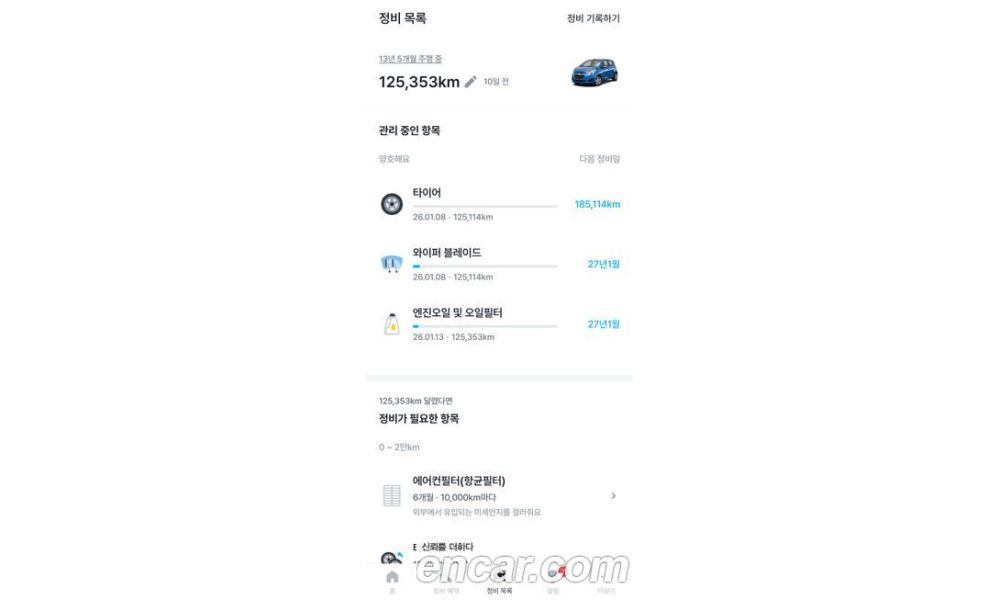1000x600 pixels.
Task: Select the 정비 목록 tab
Action: (x=499, y=580)
